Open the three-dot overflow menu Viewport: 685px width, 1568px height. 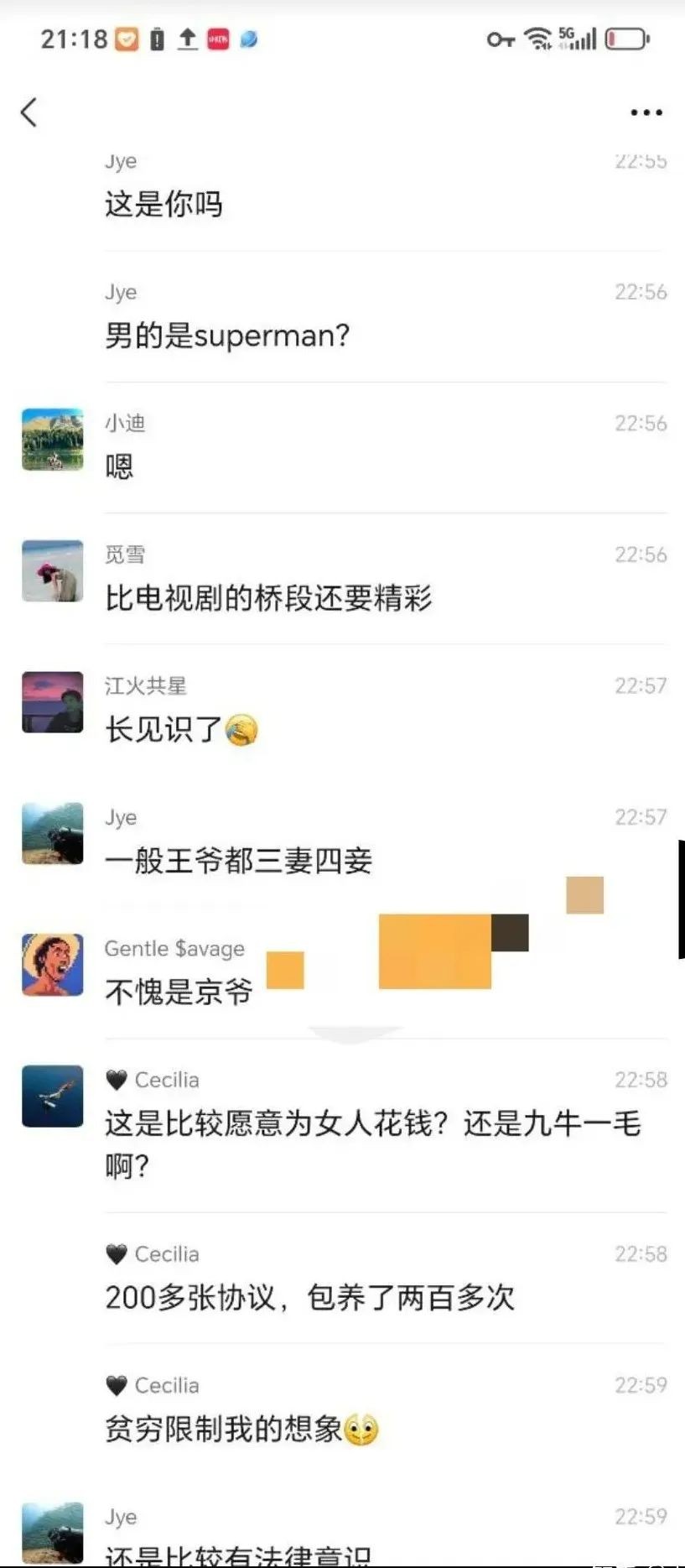click(x=646, y=112)
